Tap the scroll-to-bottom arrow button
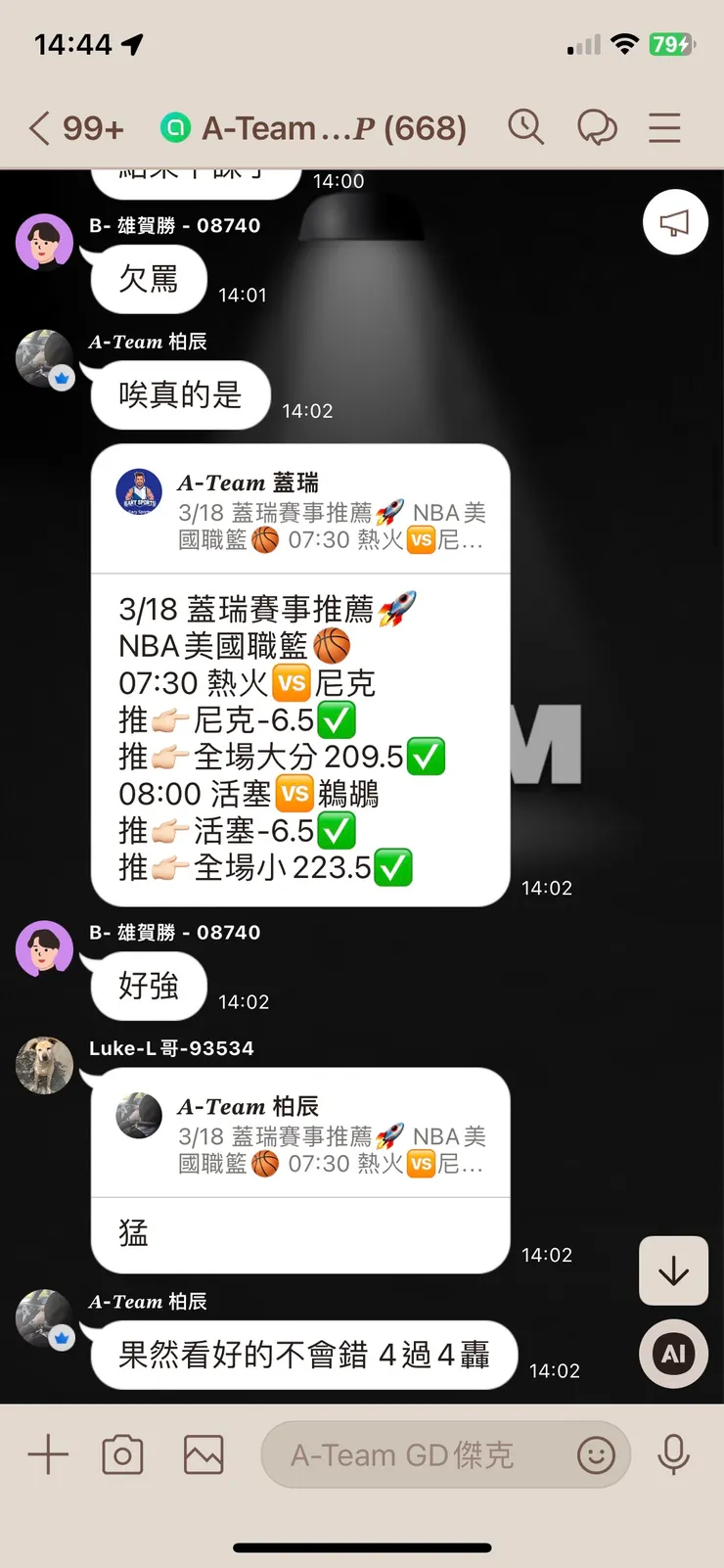Viewport: 724px width, 1568px height. (673, 1271)
